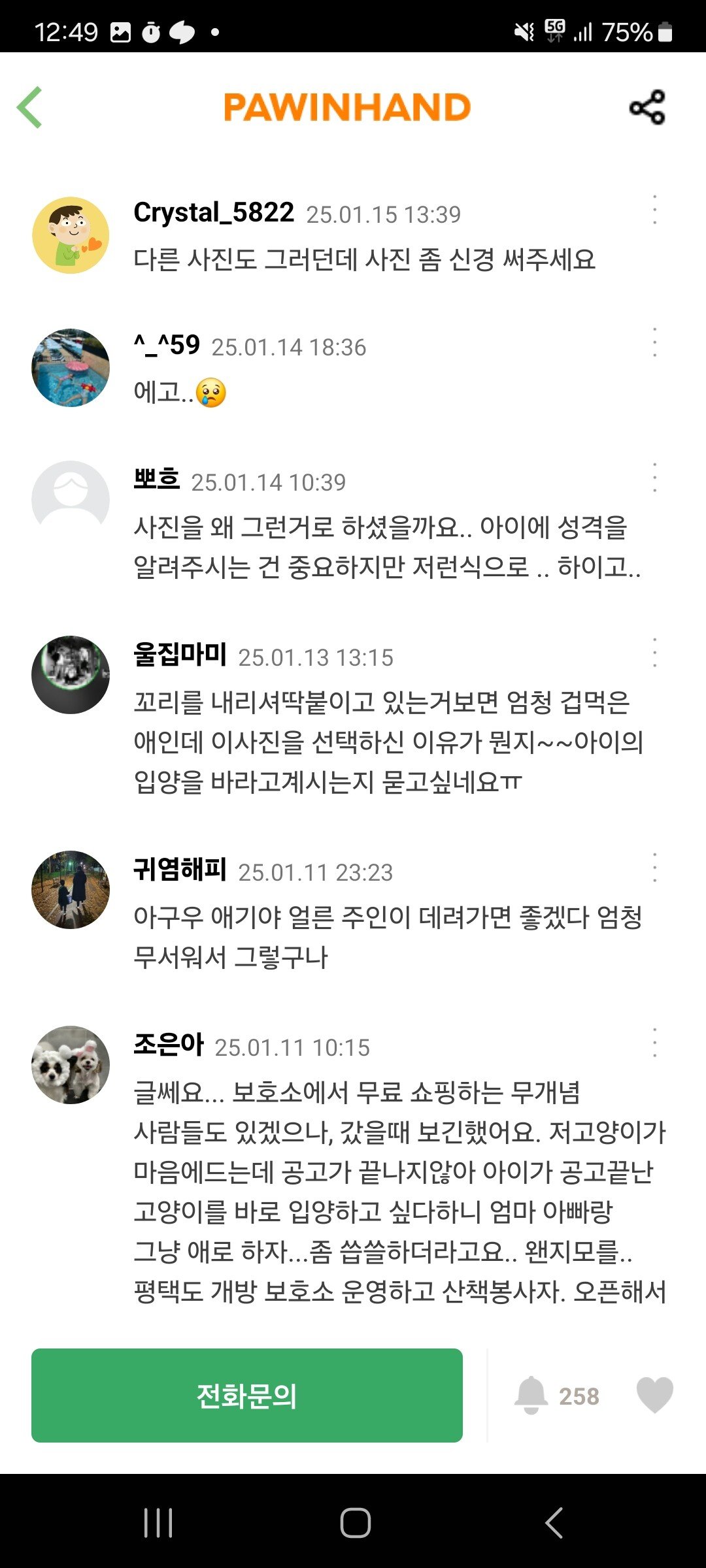Open options menu for 울집마미's comment
The height and width of the screenshot is (1568, 706).
coord(654,653)
